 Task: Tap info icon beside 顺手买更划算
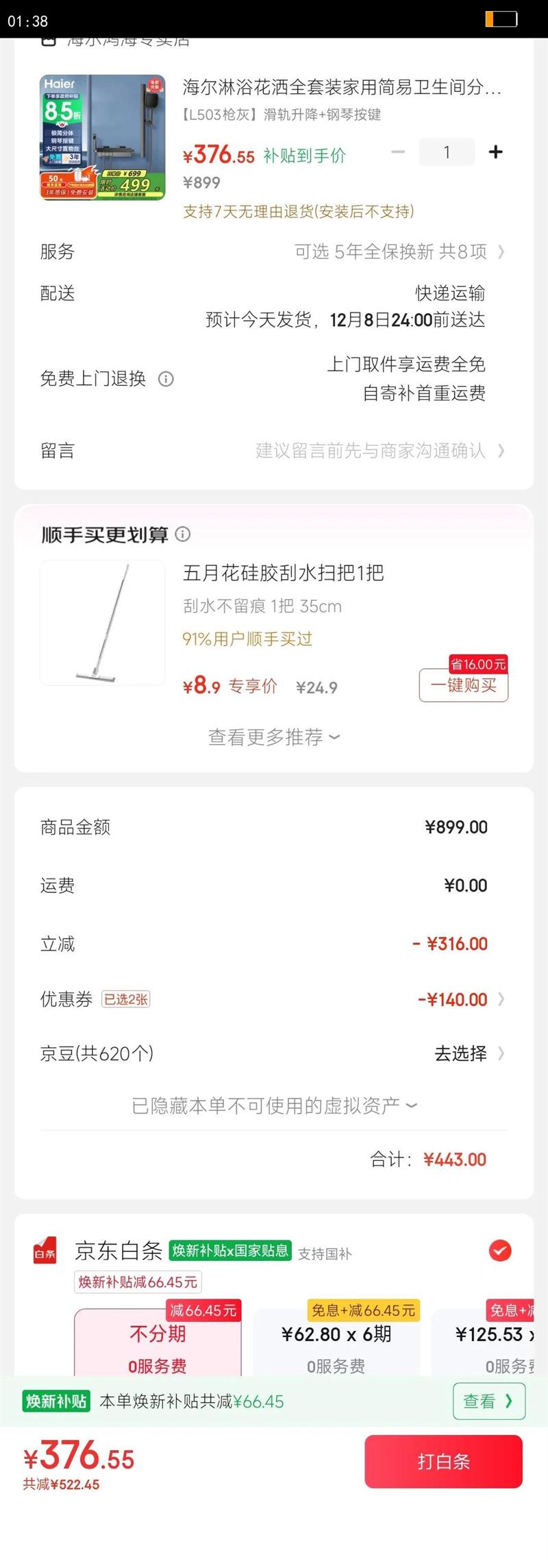[x=183, y=534]
